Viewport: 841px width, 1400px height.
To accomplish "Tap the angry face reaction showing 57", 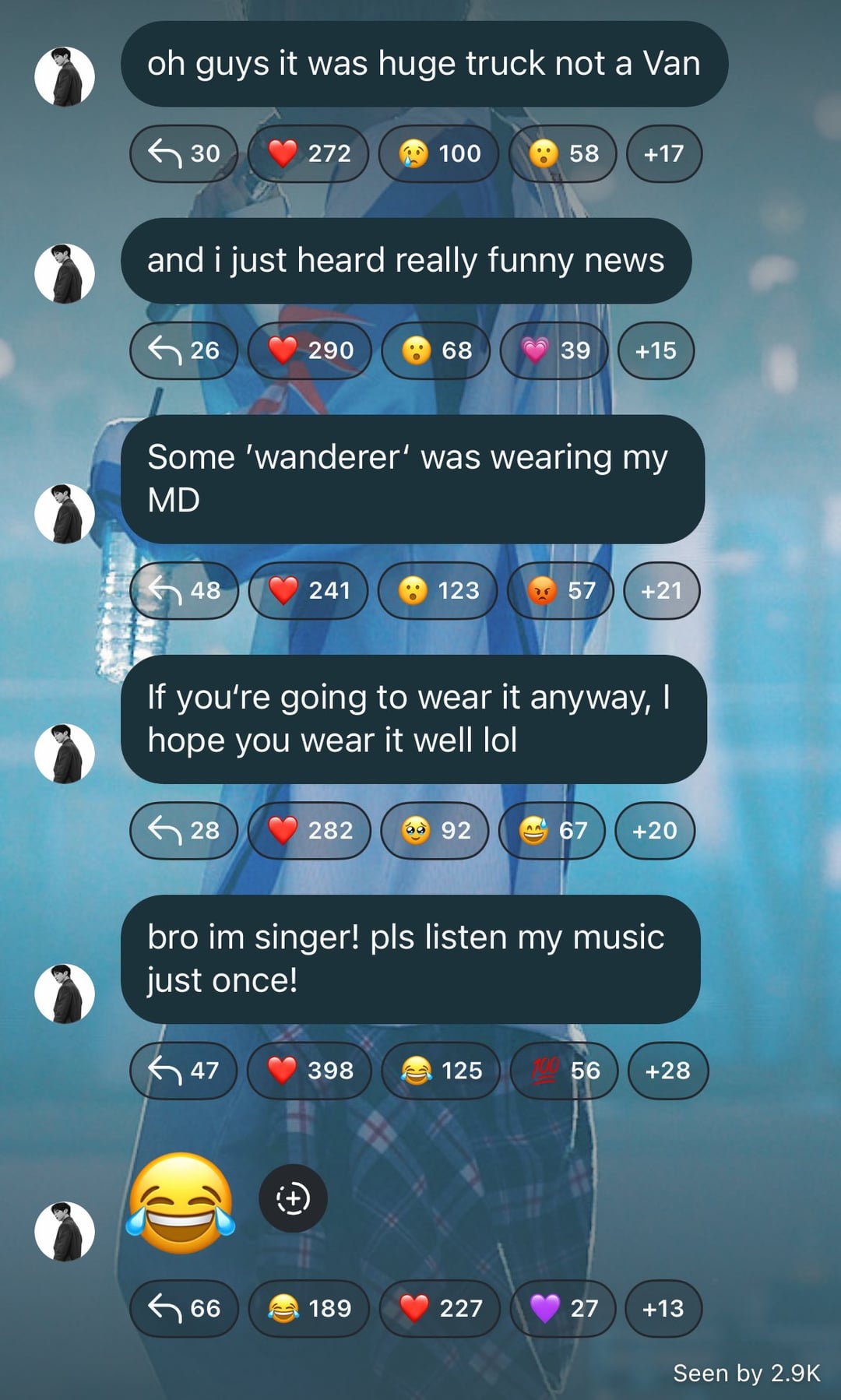I will click(561, 590).
